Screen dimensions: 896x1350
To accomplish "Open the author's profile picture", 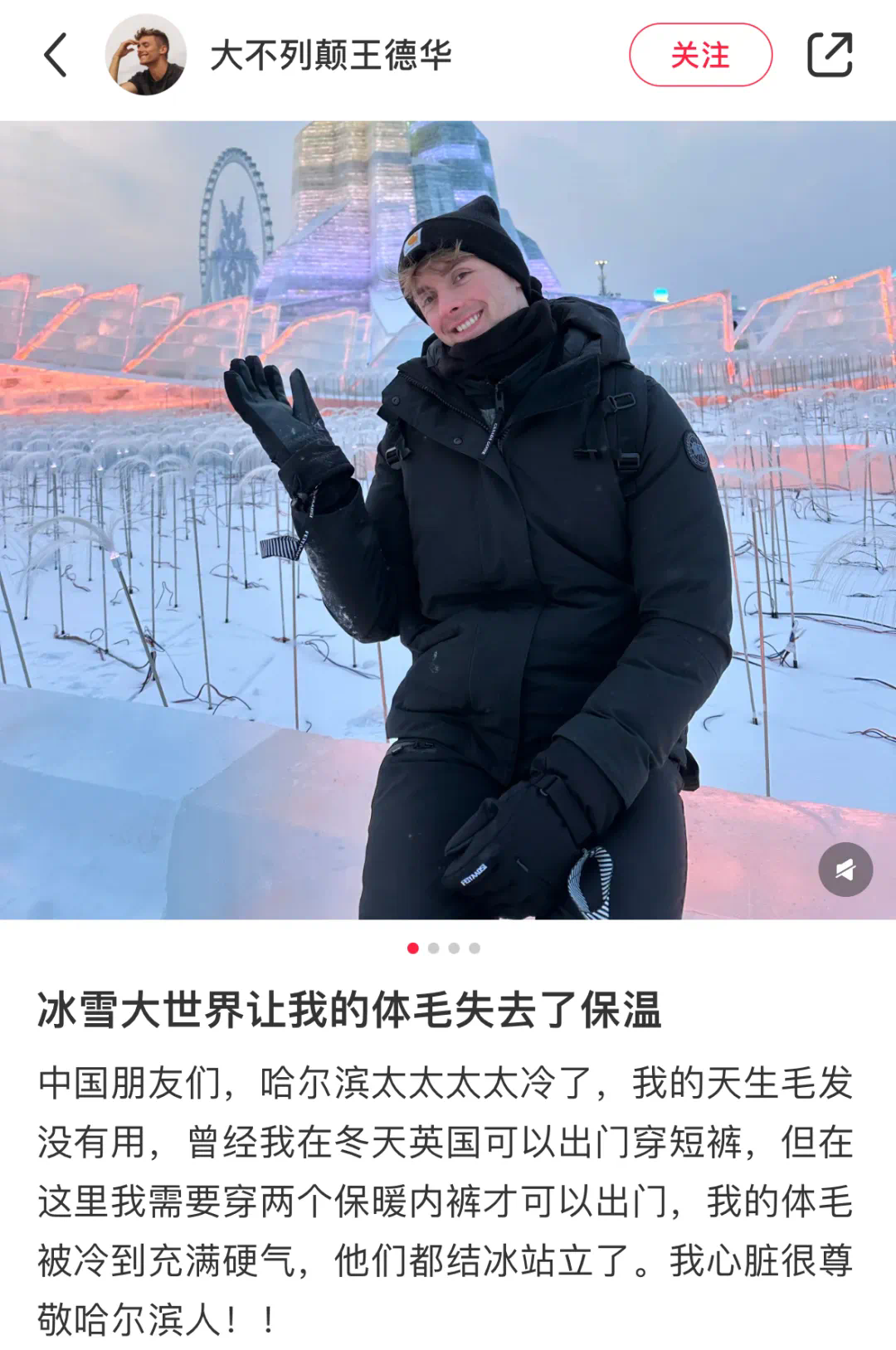I will coord(145,55).
